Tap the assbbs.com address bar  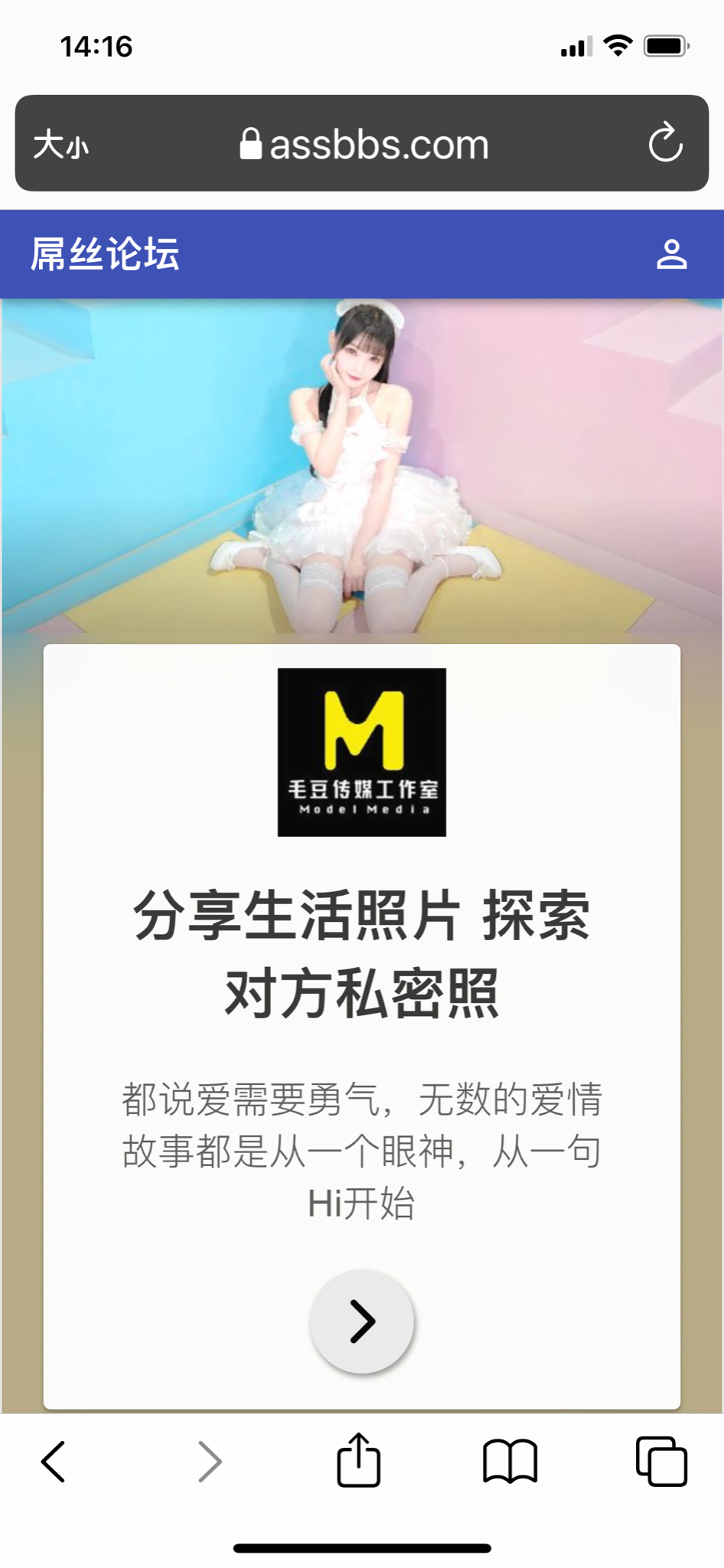click(x=364, y=144)
